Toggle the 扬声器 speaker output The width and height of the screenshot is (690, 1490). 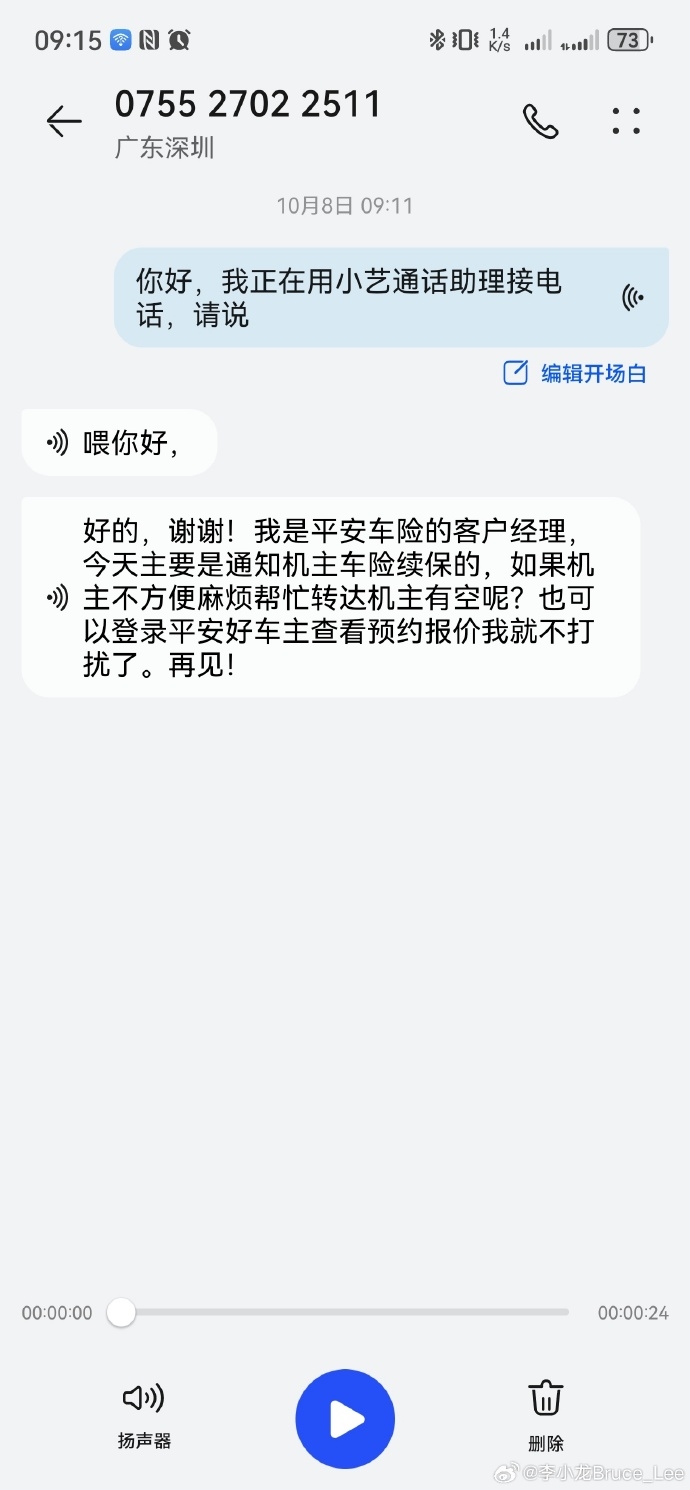pyautogui.click(x=144, y=1412)
